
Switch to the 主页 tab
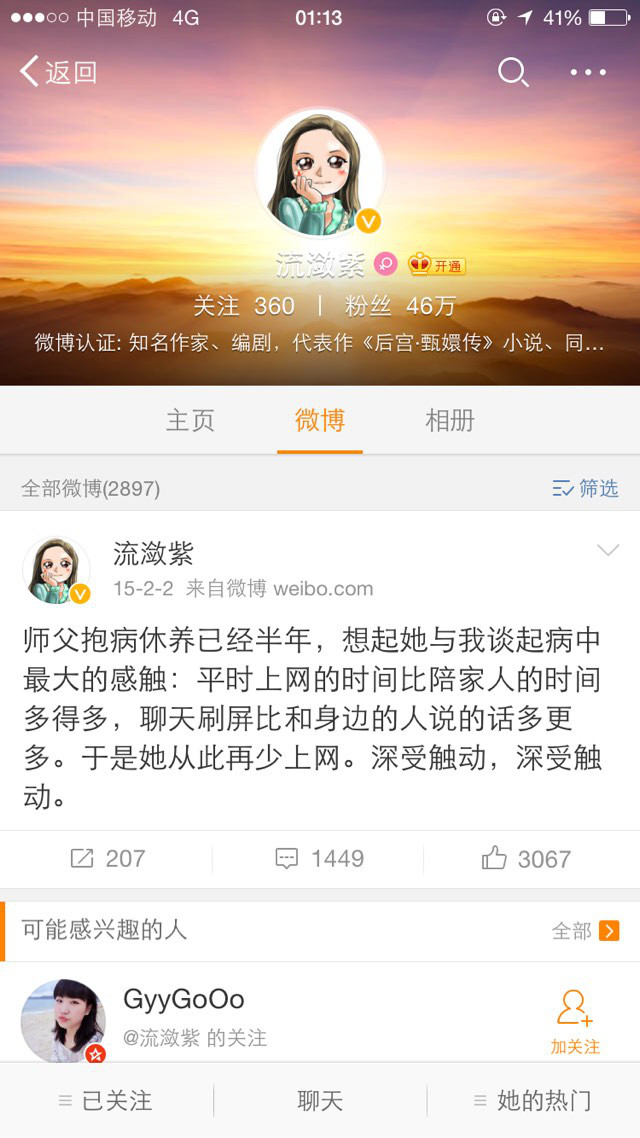click(190, 421)
